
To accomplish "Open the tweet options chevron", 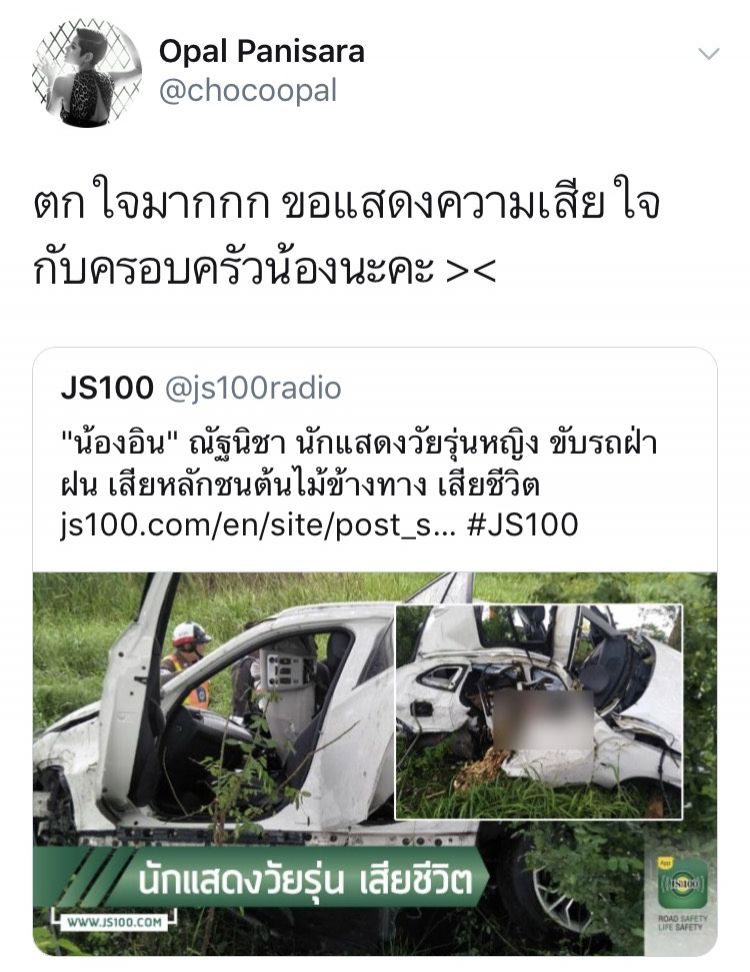I will coord(708,54).
